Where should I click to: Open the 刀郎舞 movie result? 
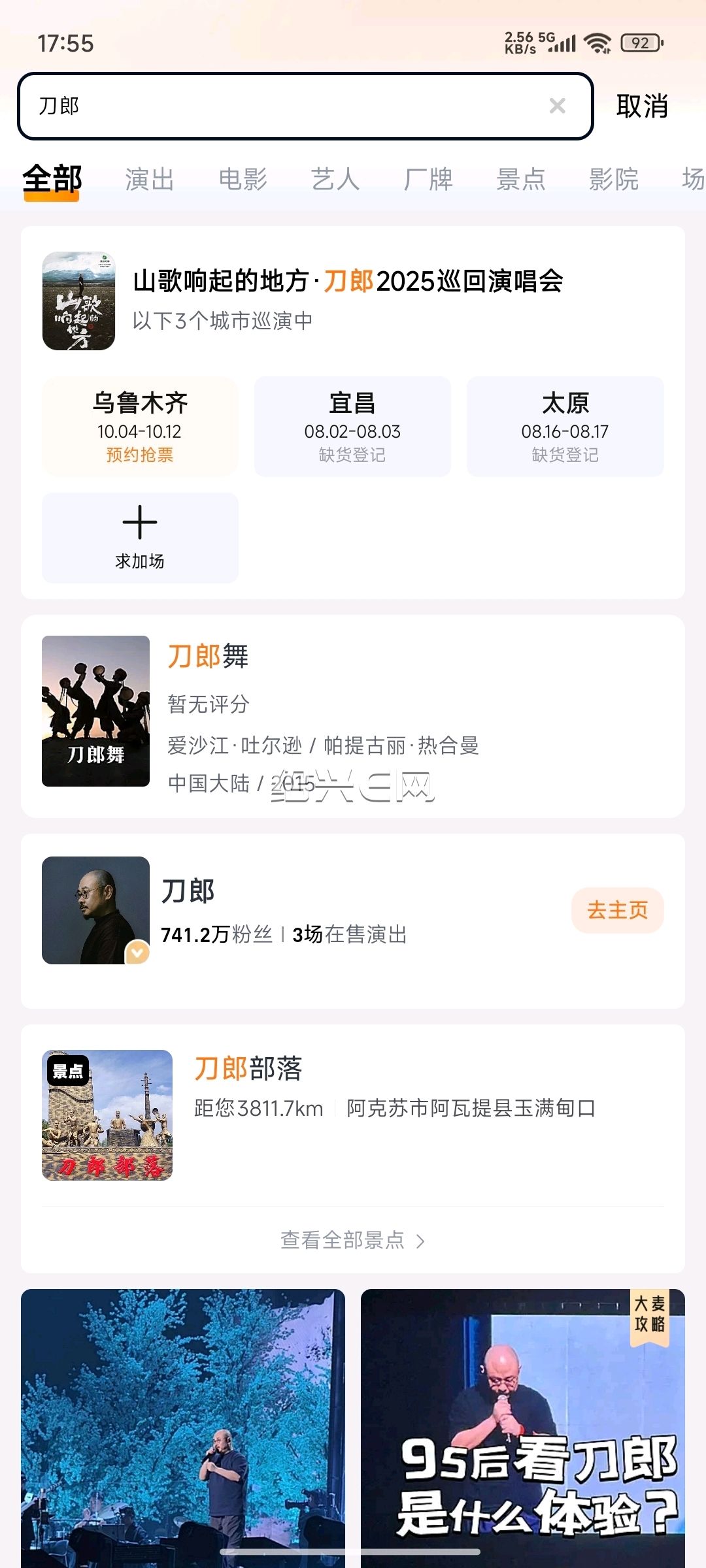[x=353, y=716]
